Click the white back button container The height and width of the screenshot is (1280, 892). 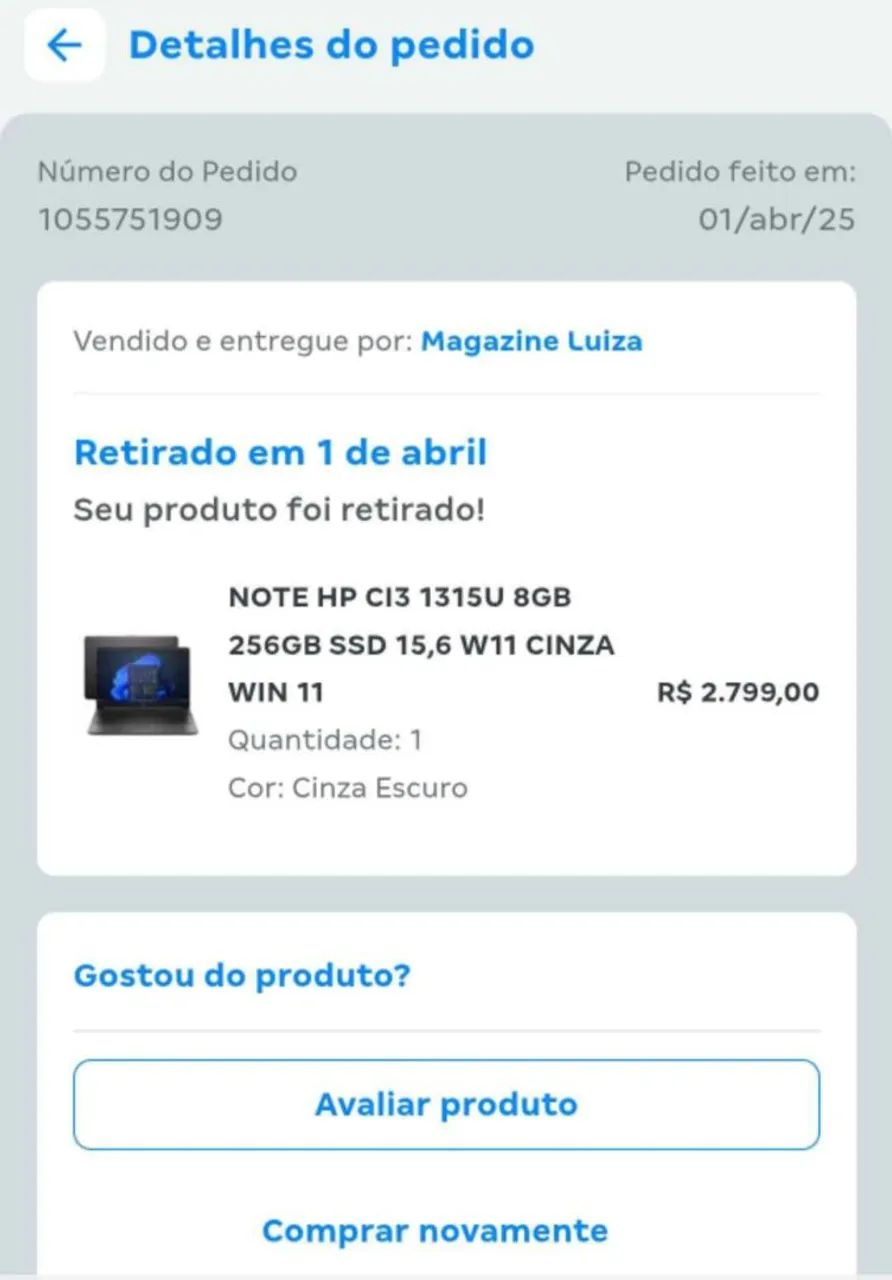coord(64,45)
